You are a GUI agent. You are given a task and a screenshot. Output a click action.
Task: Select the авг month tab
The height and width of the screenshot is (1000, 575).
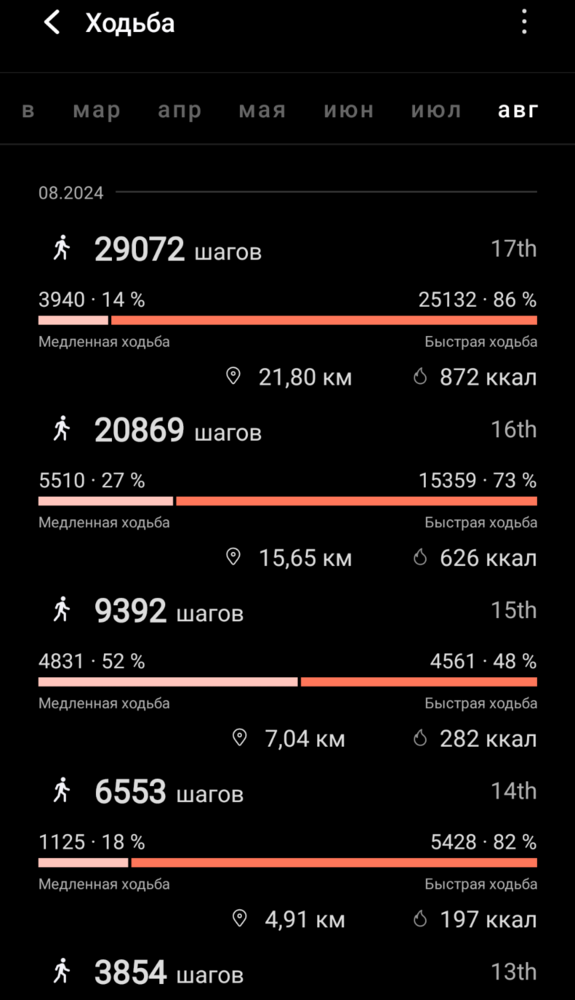pos(518,110)
